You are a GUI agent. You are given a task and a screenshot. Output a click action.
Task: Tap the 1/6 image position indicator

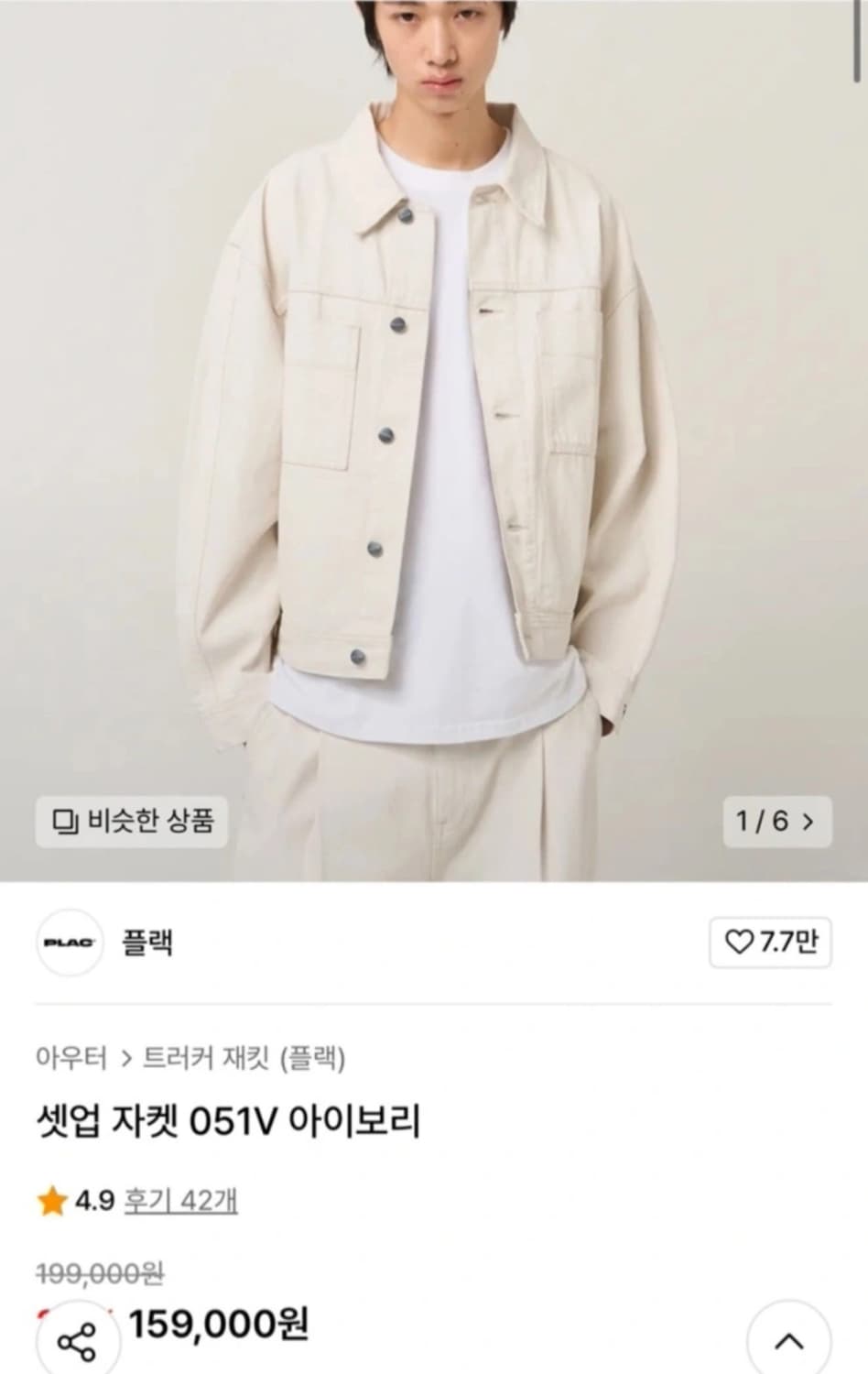[x=765, y=823]
